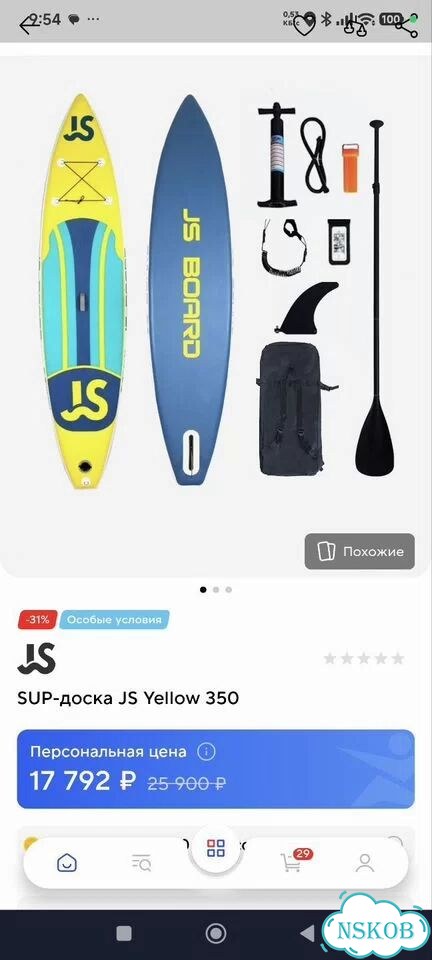Viewport: 432px width, 960px height.
Task: Add the SUP board to favorites with the heart
Action: point(305,26)
